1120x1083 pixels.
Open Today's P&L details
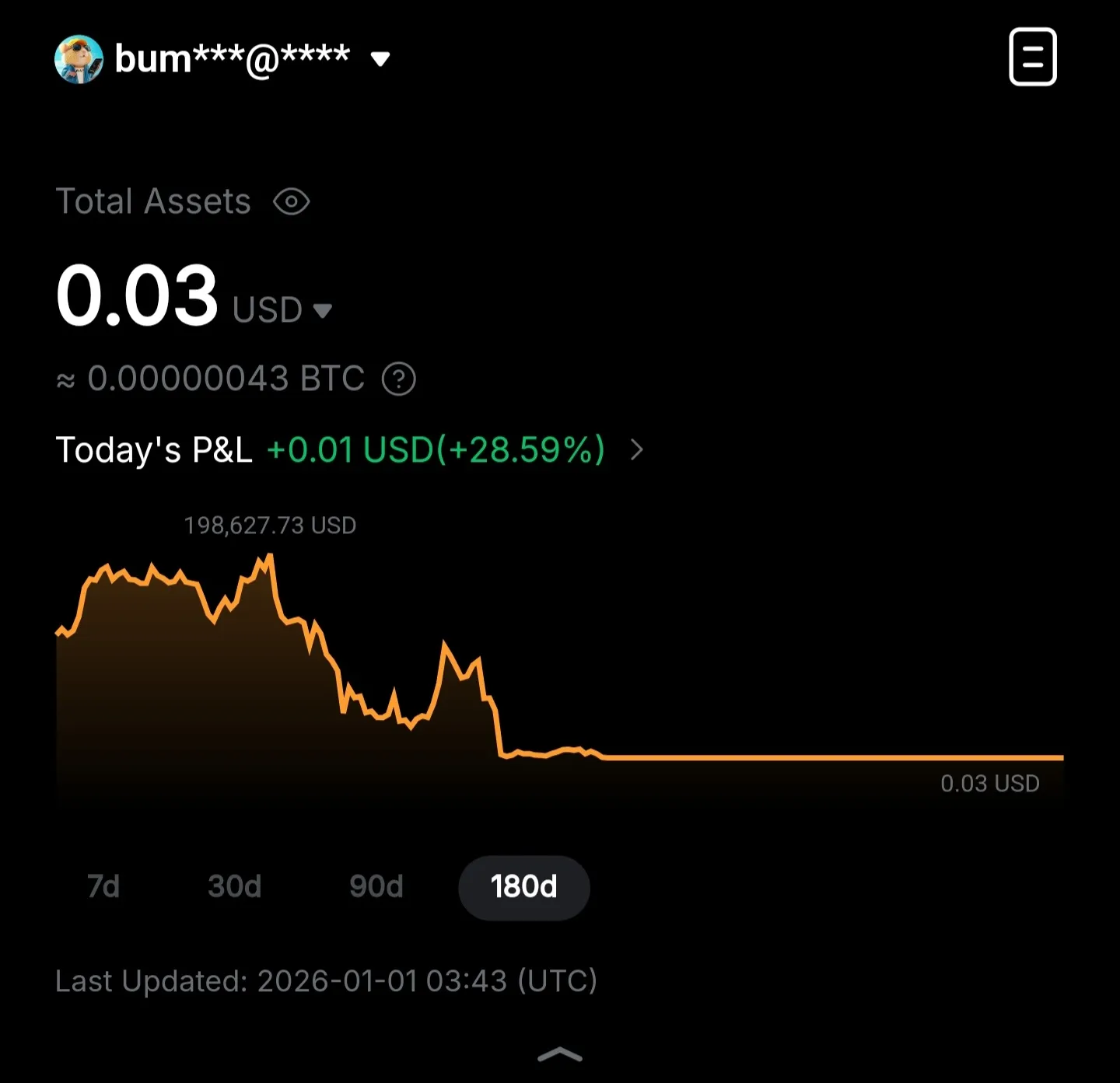[x=637, y=450]
